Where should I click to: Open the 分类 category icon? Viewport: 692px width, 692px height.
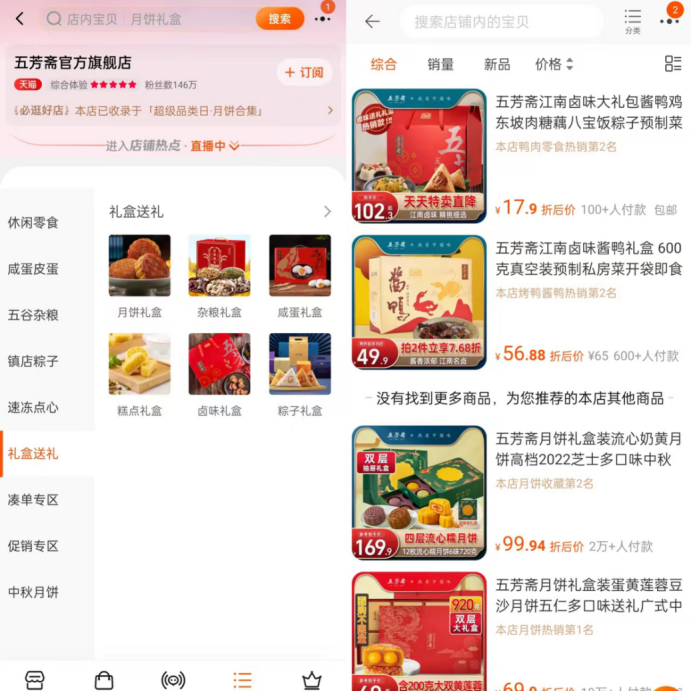click(632, 21)
